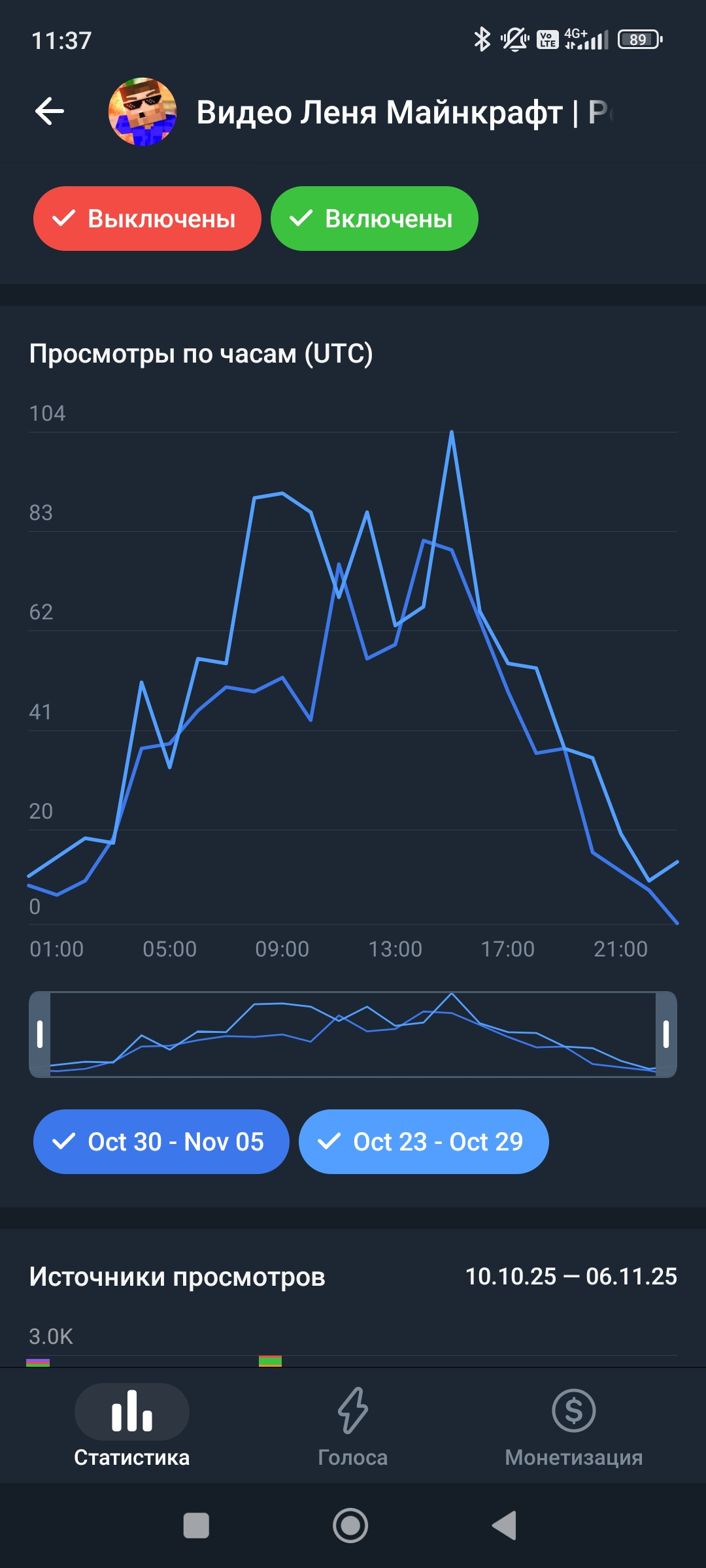Go back using the arrow icon
The width and height of the screenshot is (706, 1568).
50,112
